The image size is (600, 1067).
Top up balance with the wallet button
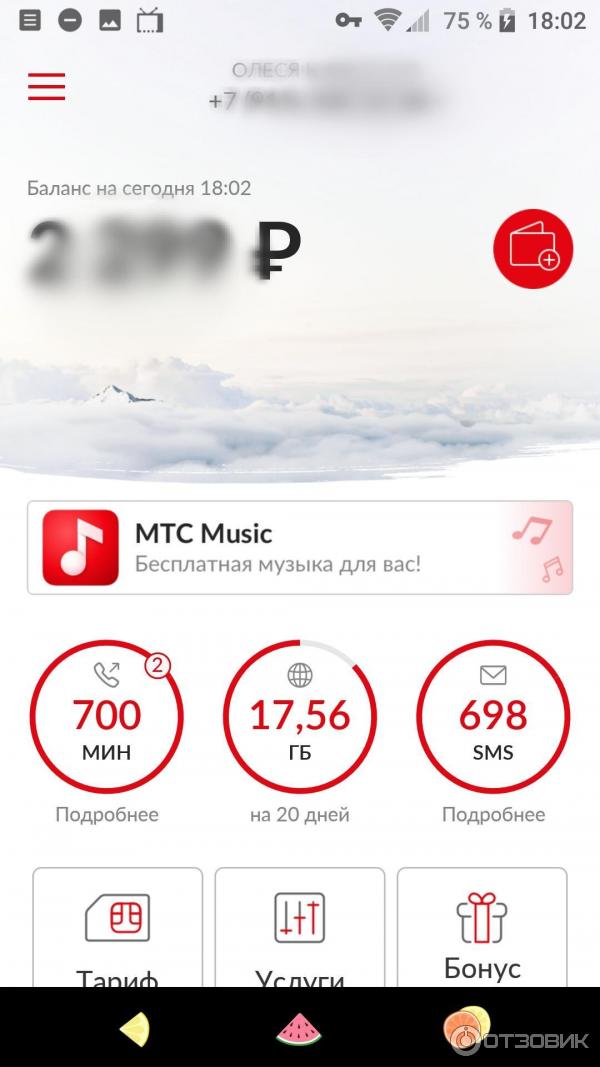533,249
